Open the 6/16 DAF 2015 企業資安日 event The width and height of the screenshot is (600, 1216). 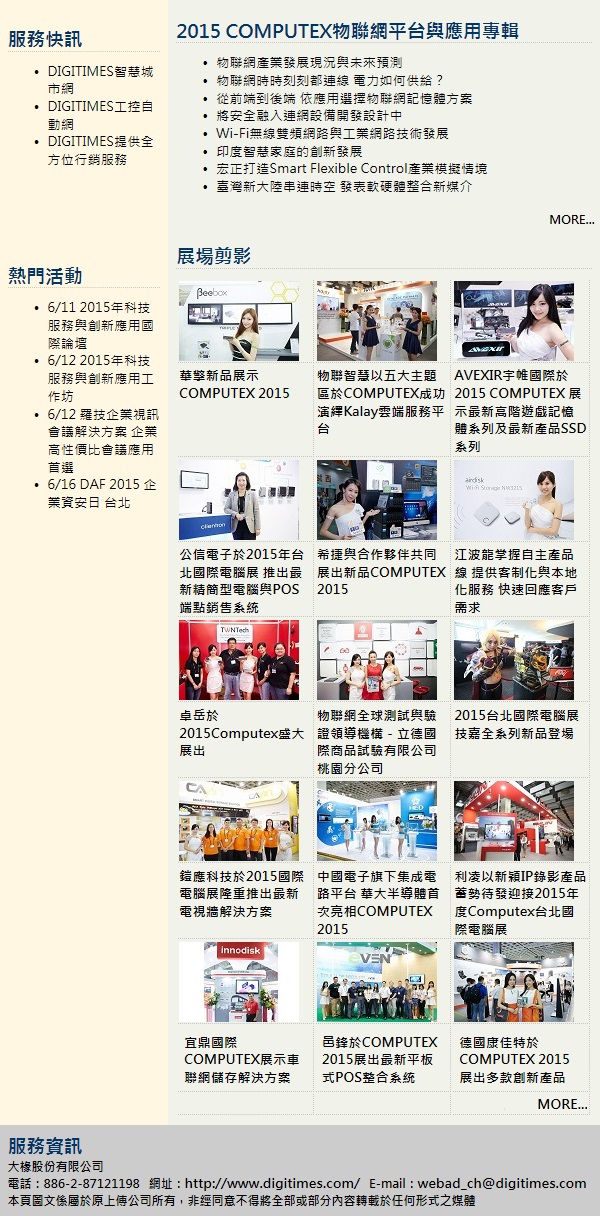101,493
